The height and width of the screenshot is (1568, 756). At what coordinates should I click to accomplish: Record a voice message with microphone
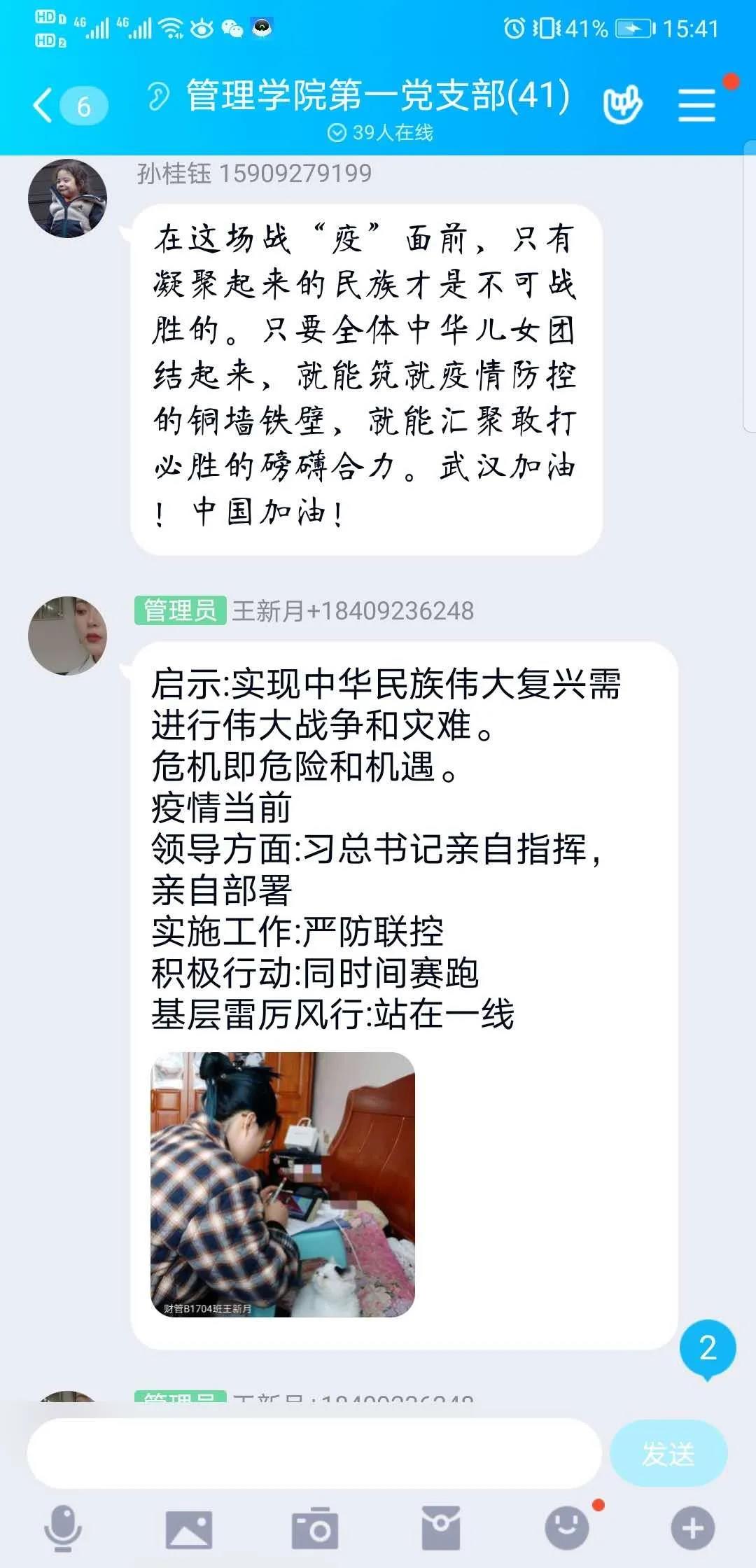coord(63,1529)
